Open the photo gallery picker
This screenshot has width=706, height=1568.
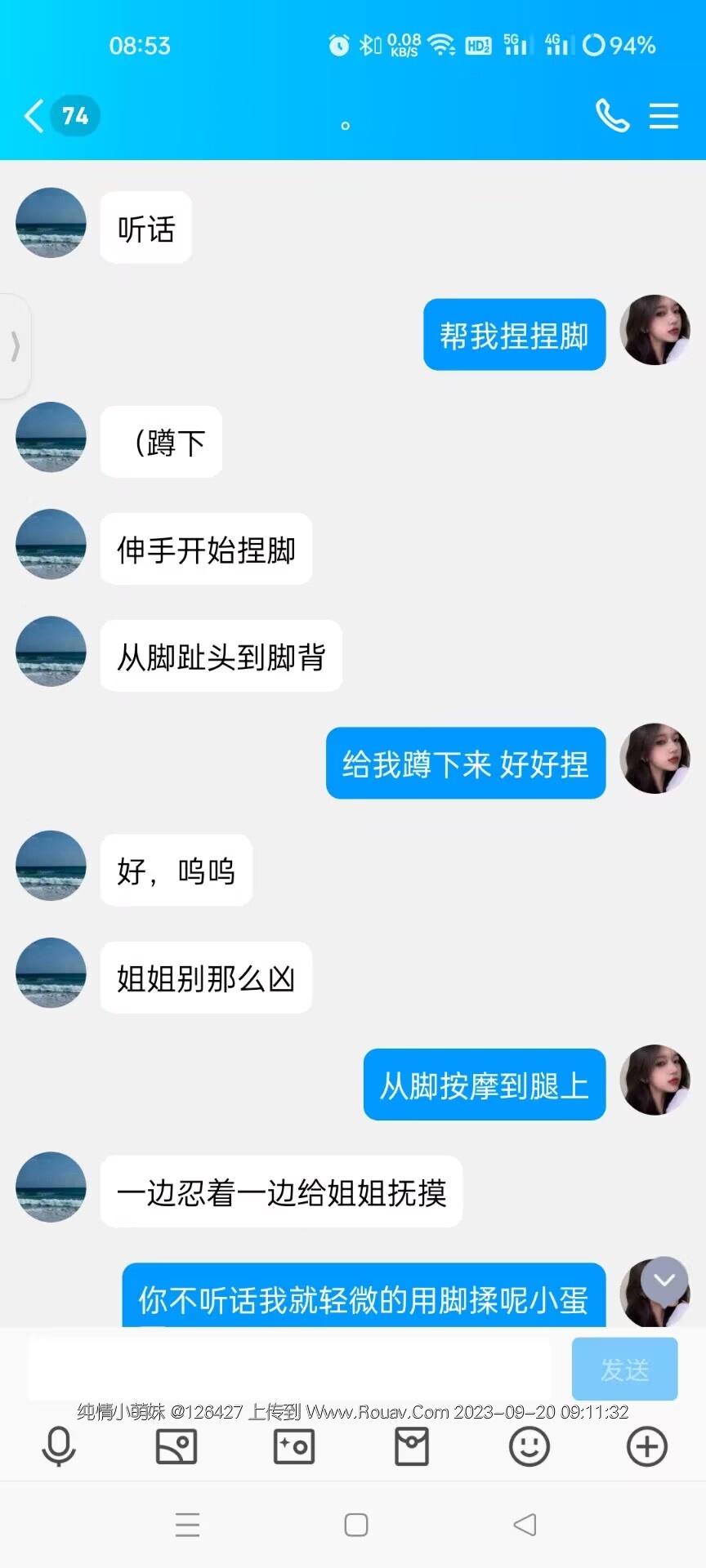176,1446
